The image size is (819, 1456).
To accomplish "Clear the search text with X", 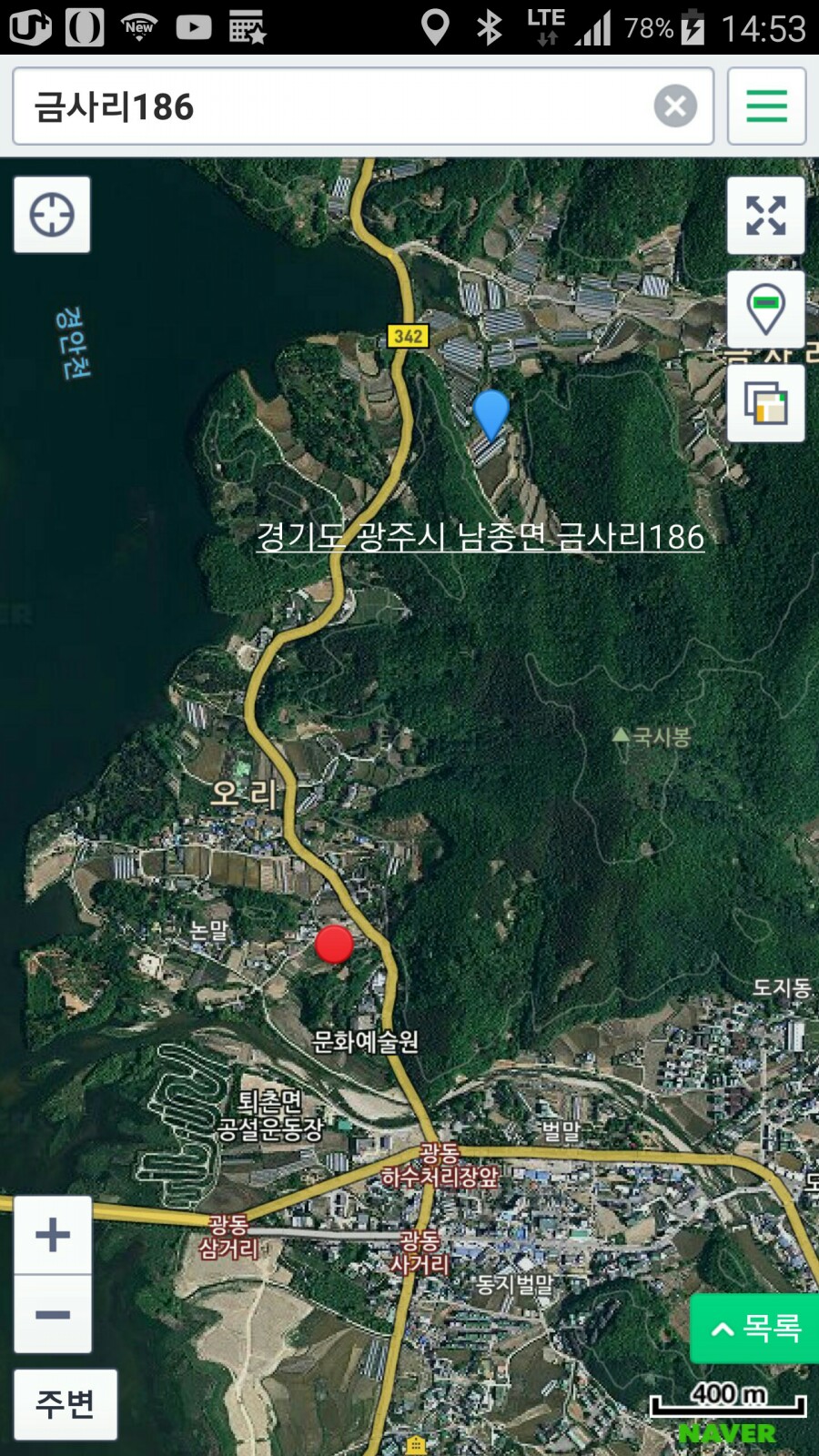I will 675,106.
